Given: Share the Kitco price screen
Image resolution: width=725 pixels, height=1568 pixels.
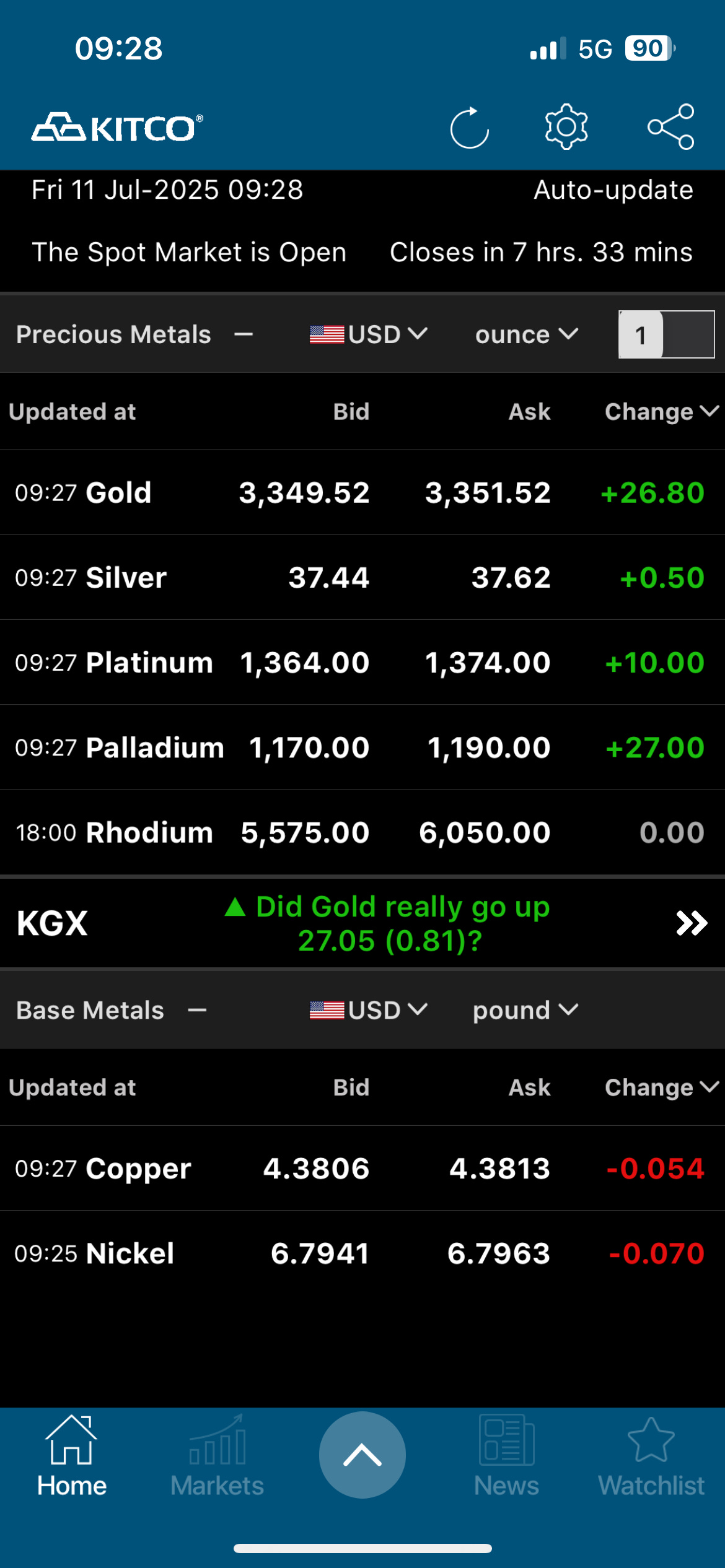Looking at the screenshot, I should 671,127.
